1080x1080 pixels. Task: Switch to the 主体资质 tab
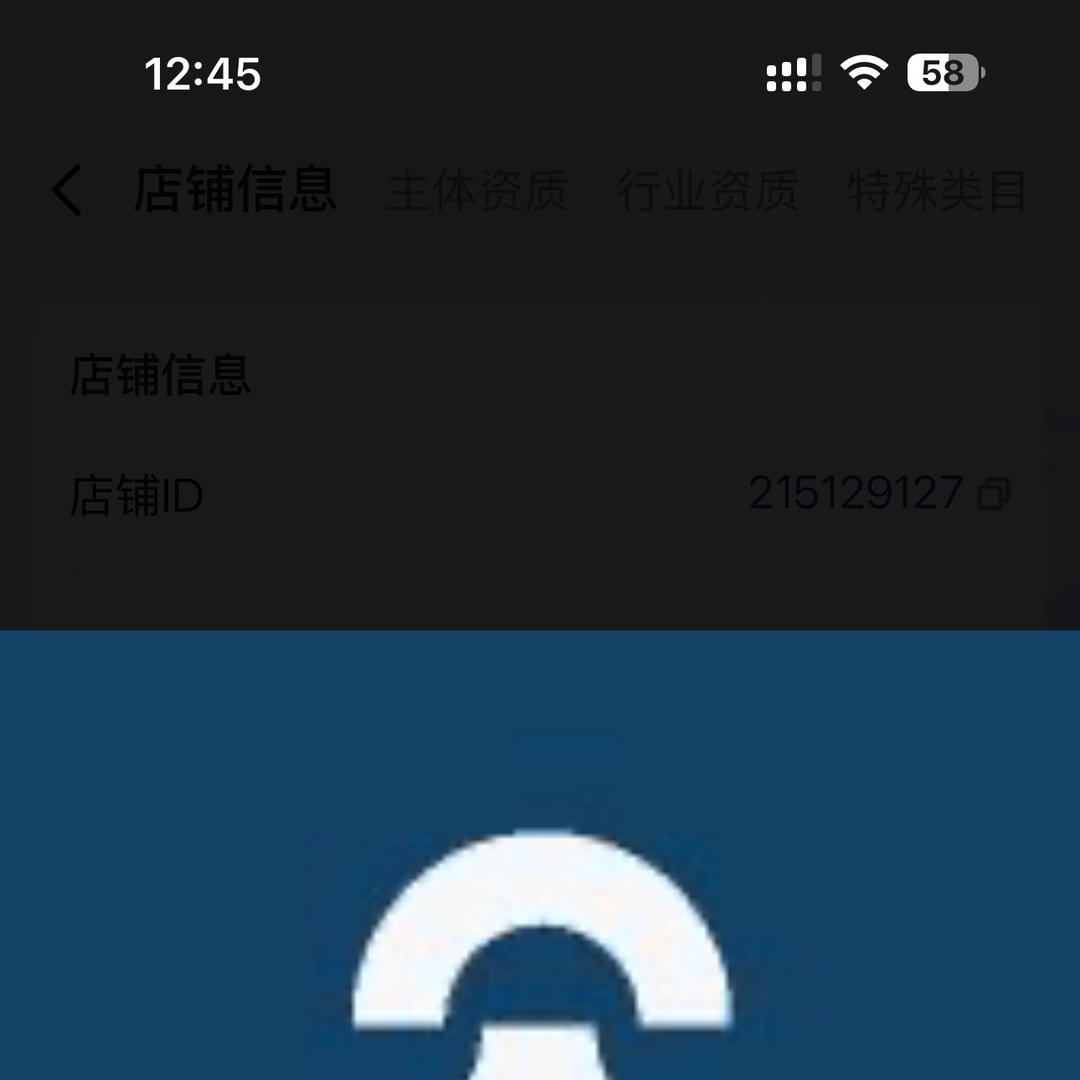coord(478,191)
